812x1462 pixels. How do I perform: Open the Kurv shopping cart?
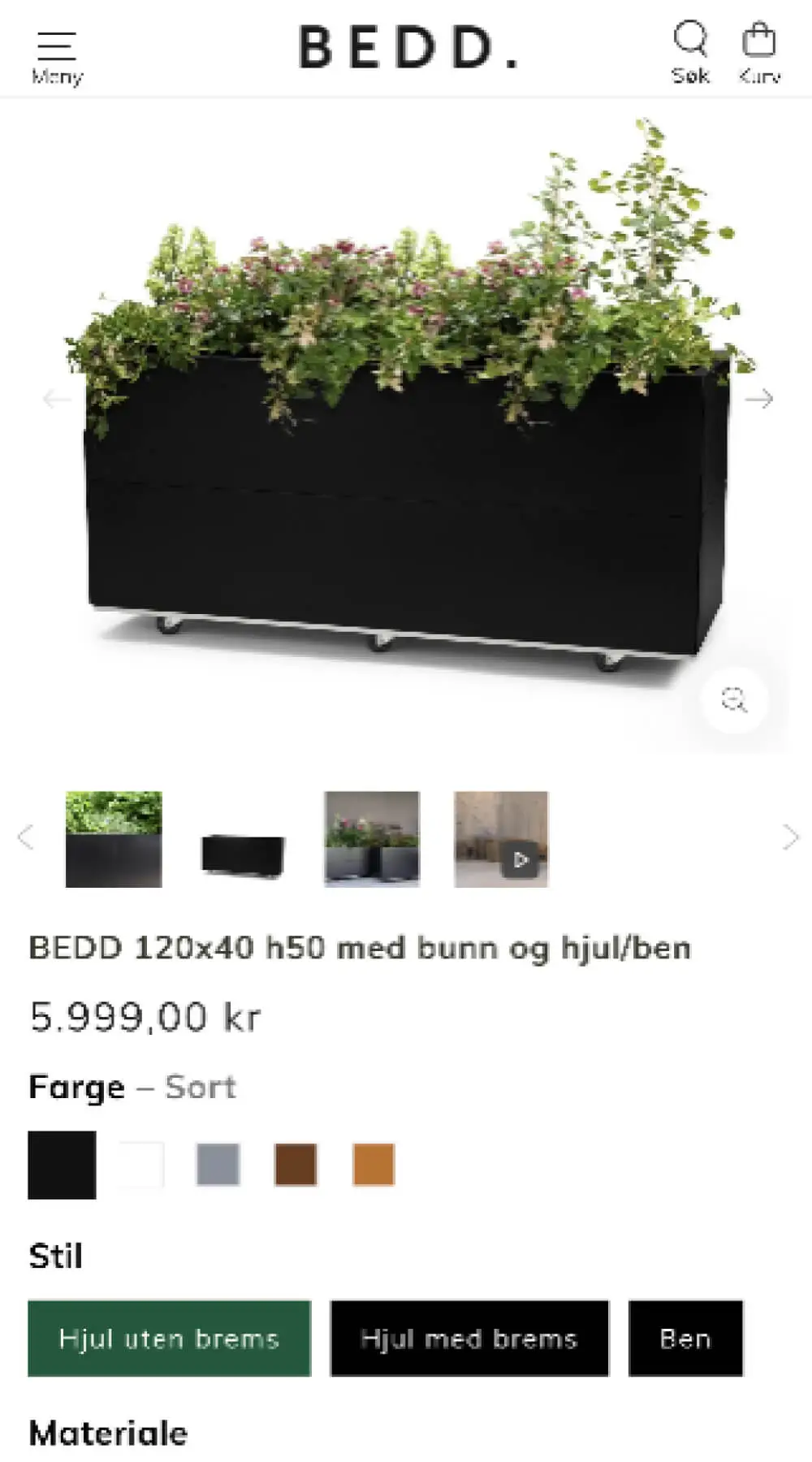(759, 52)
